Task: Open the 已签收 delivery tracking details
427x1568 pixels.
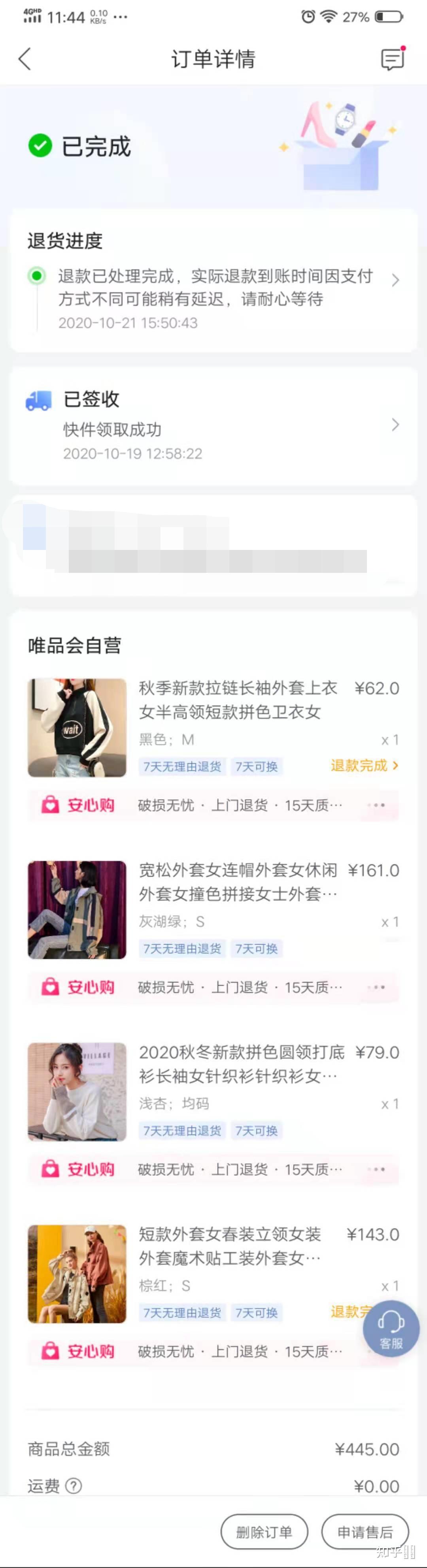Action: click(395, 425)
